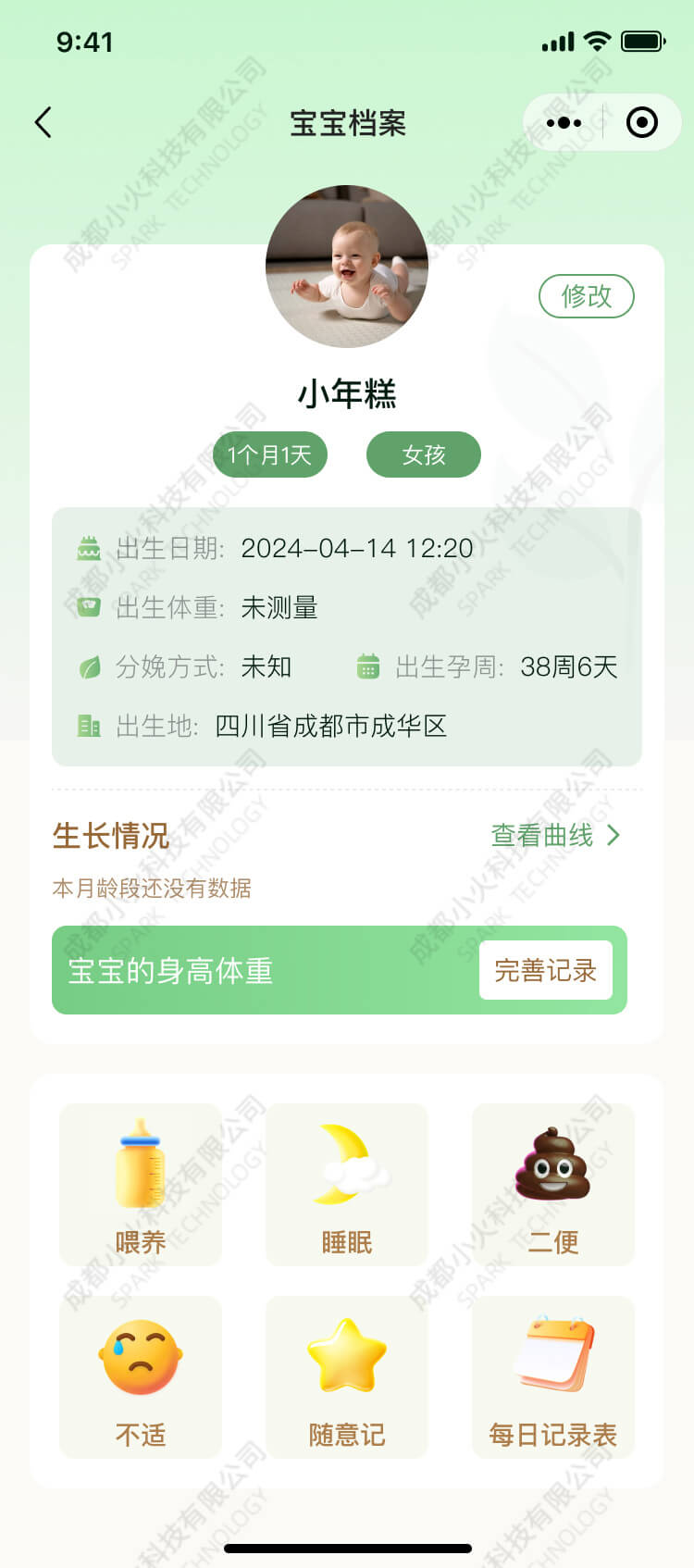Open the 喂养 feeding record
The height and width of the screenshot is (1568, 694).
tap(141, 1185)
